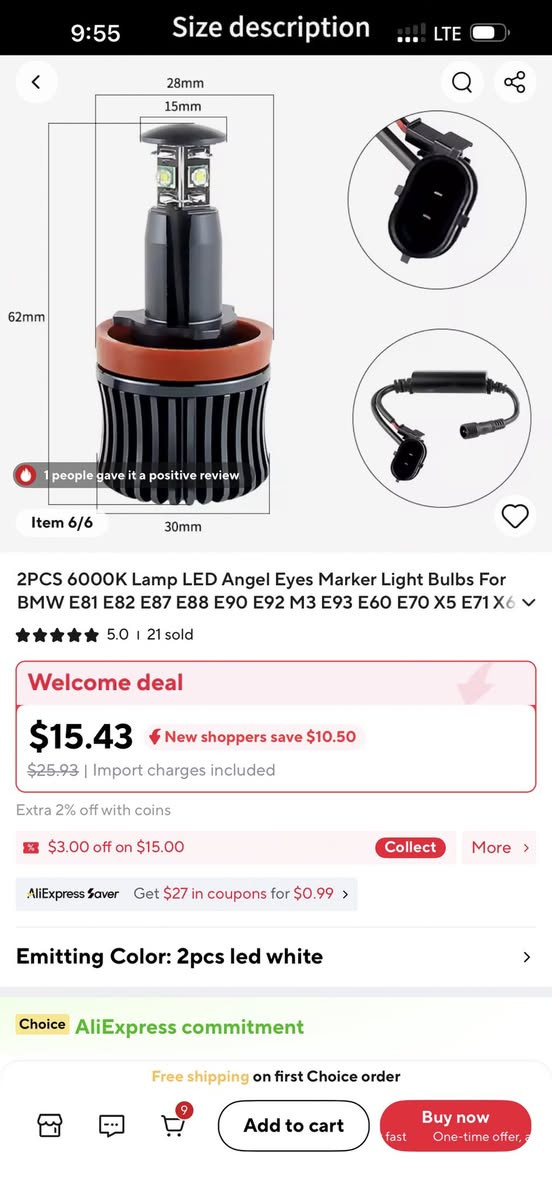
Task: Open AliExpress Saver coupons offer
Action: pyautogui.click(x=187, y=894)
